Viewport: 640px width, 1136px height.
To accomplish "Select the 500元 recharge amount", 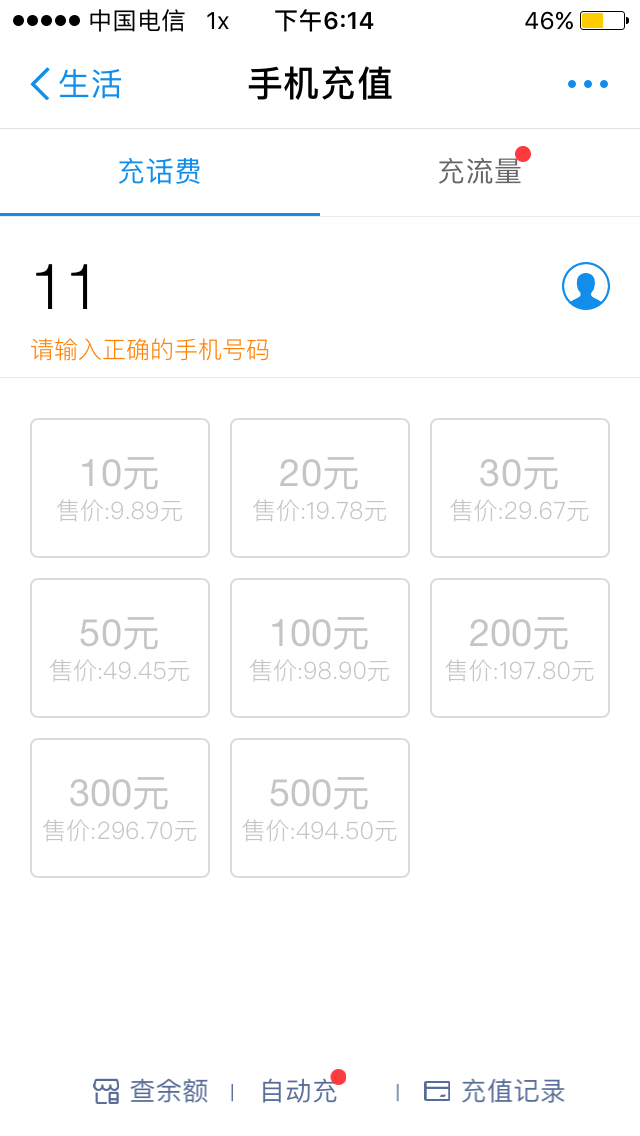I will click(x=320, y=808).
